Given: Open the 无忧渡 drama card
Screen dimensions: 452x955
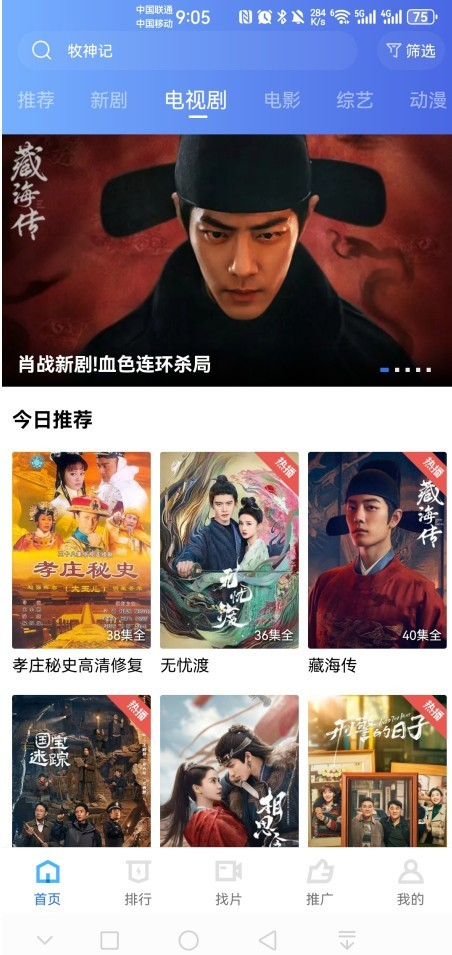Looking at the screenshot, I should (x=229, y=563).
